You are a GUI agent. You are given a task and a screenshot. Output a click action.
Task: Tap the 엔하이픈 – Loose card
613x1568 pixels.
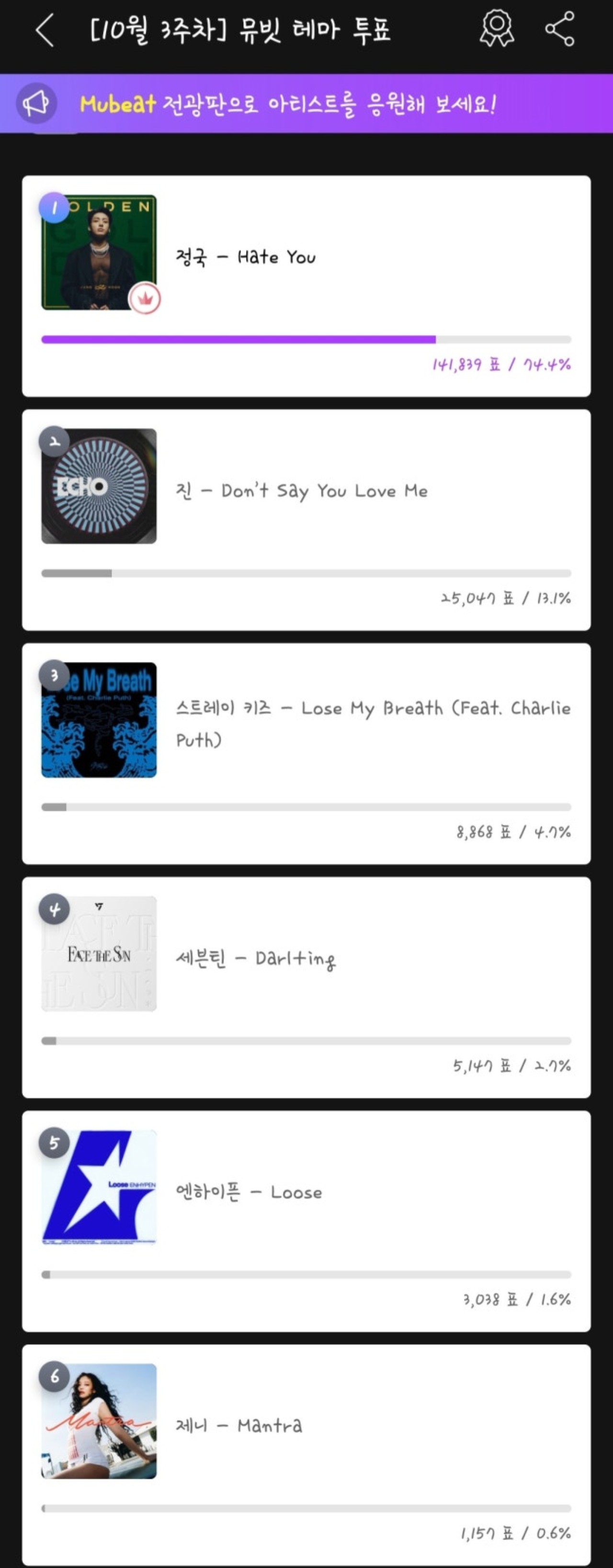306,1221
